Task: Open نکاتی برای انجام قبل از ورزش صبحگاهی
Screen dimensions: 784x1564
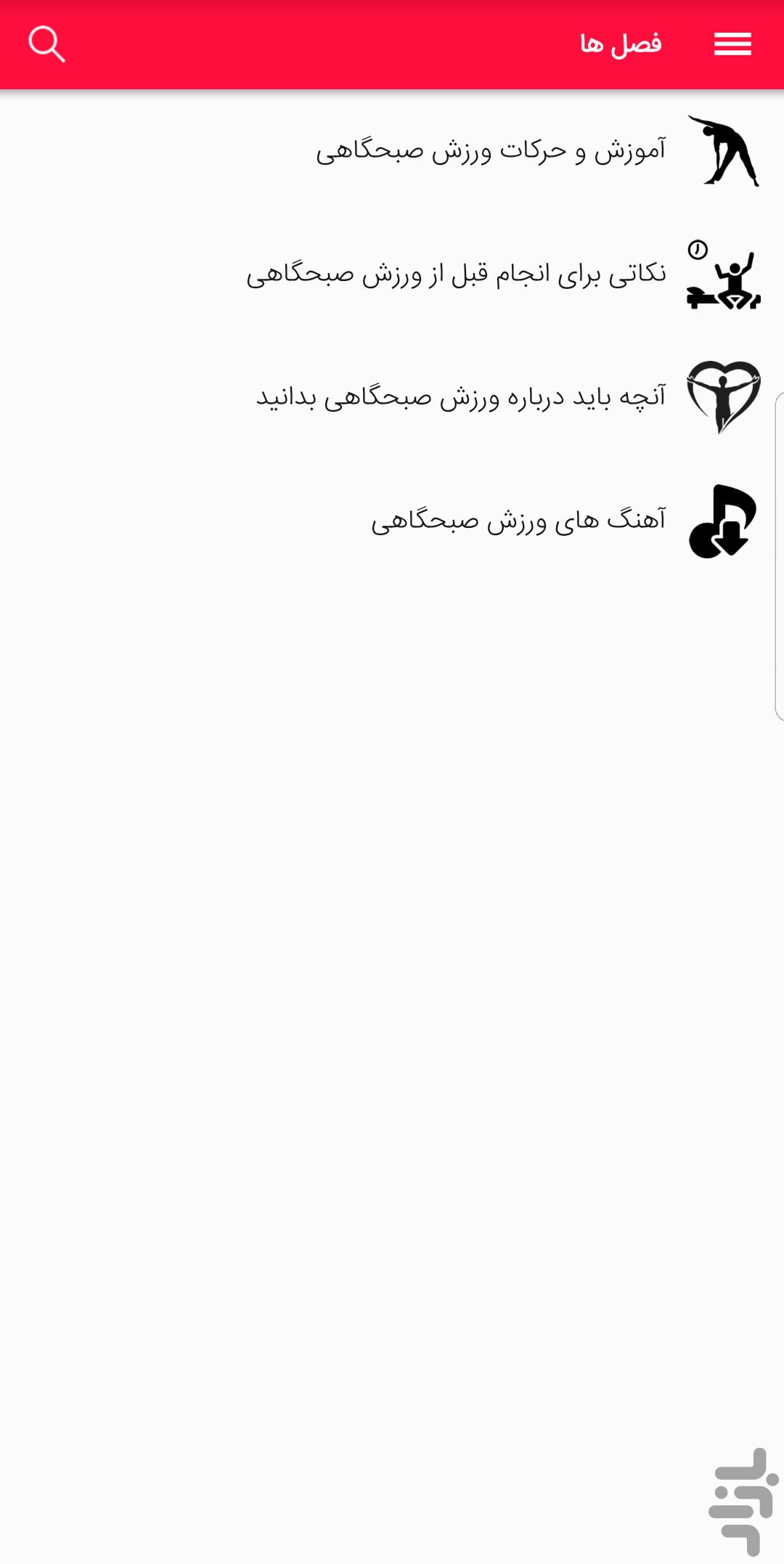Action: pos(392,274)
